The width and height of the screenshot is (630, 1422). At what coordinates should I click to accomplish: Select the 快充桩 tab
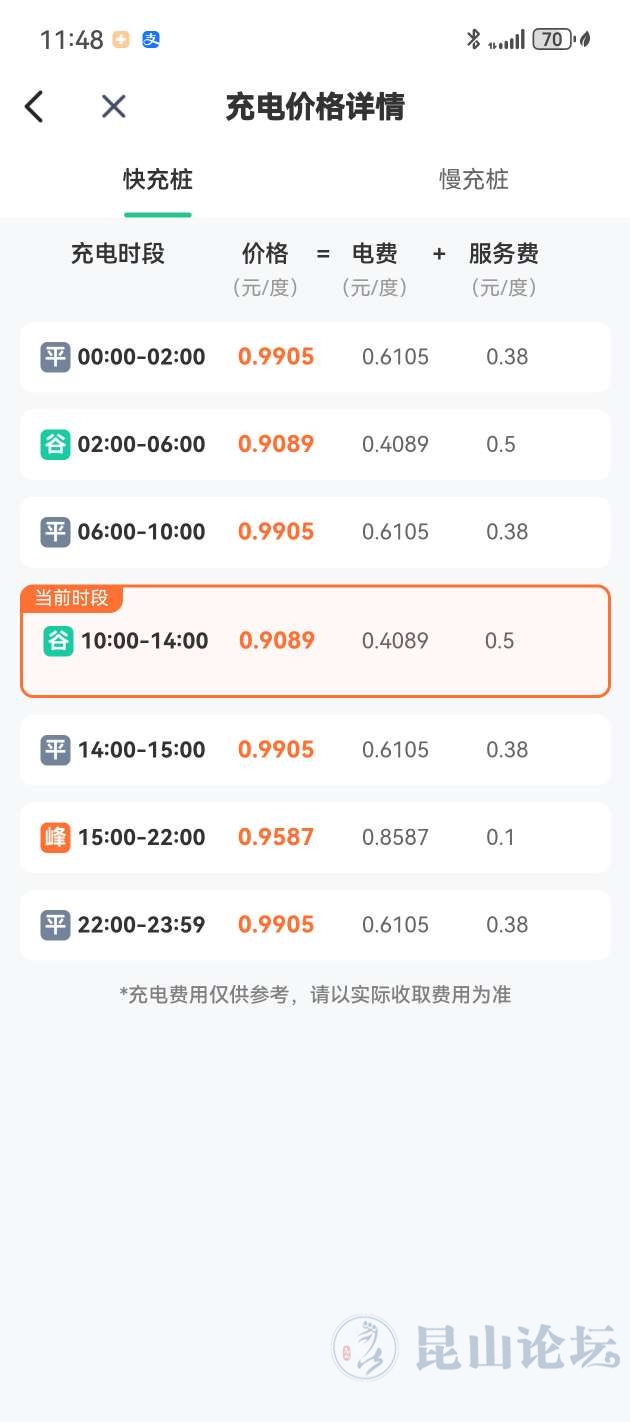[158, 180]
